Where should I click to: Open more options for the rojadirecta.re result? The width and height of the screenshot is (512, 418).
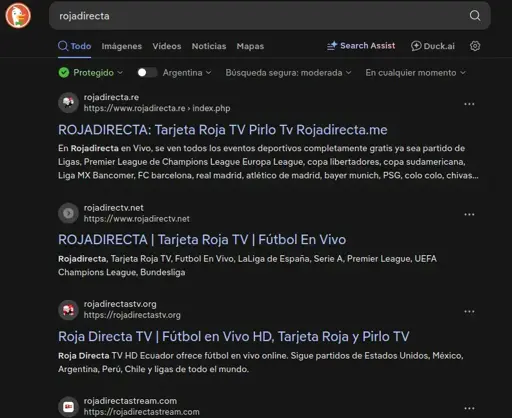[469, 104]
